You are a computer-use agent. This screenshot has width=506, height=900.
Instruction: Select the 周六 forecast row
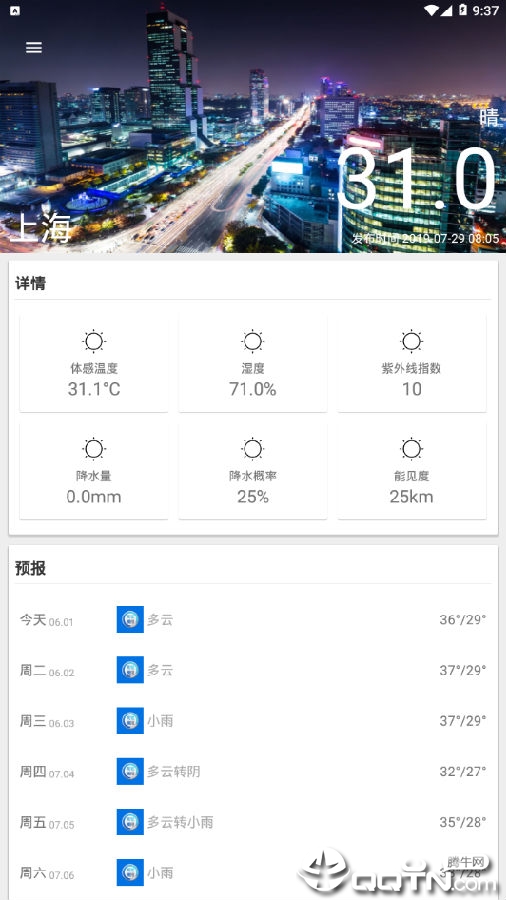click(x=253, y=872)
